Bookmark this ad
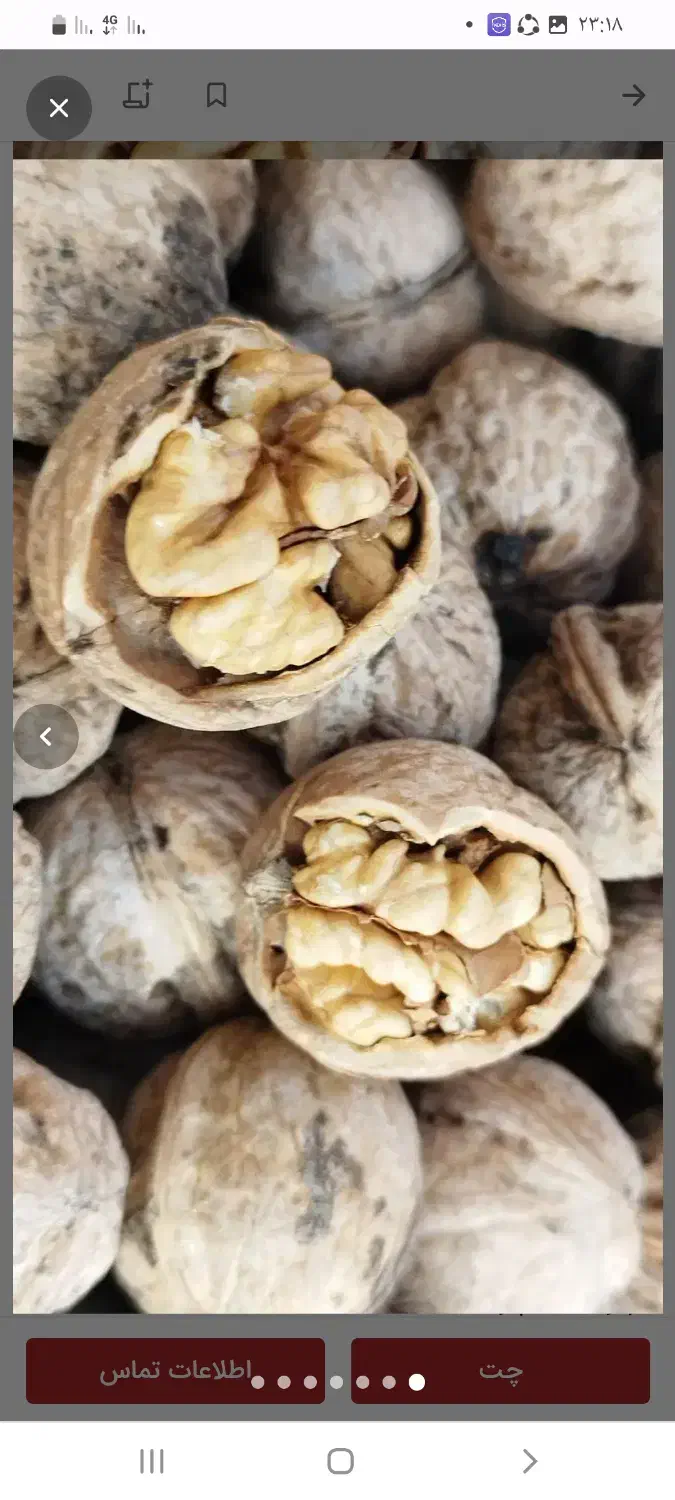Viewport: 675px width, 1500px height. [x=216, y=95]
